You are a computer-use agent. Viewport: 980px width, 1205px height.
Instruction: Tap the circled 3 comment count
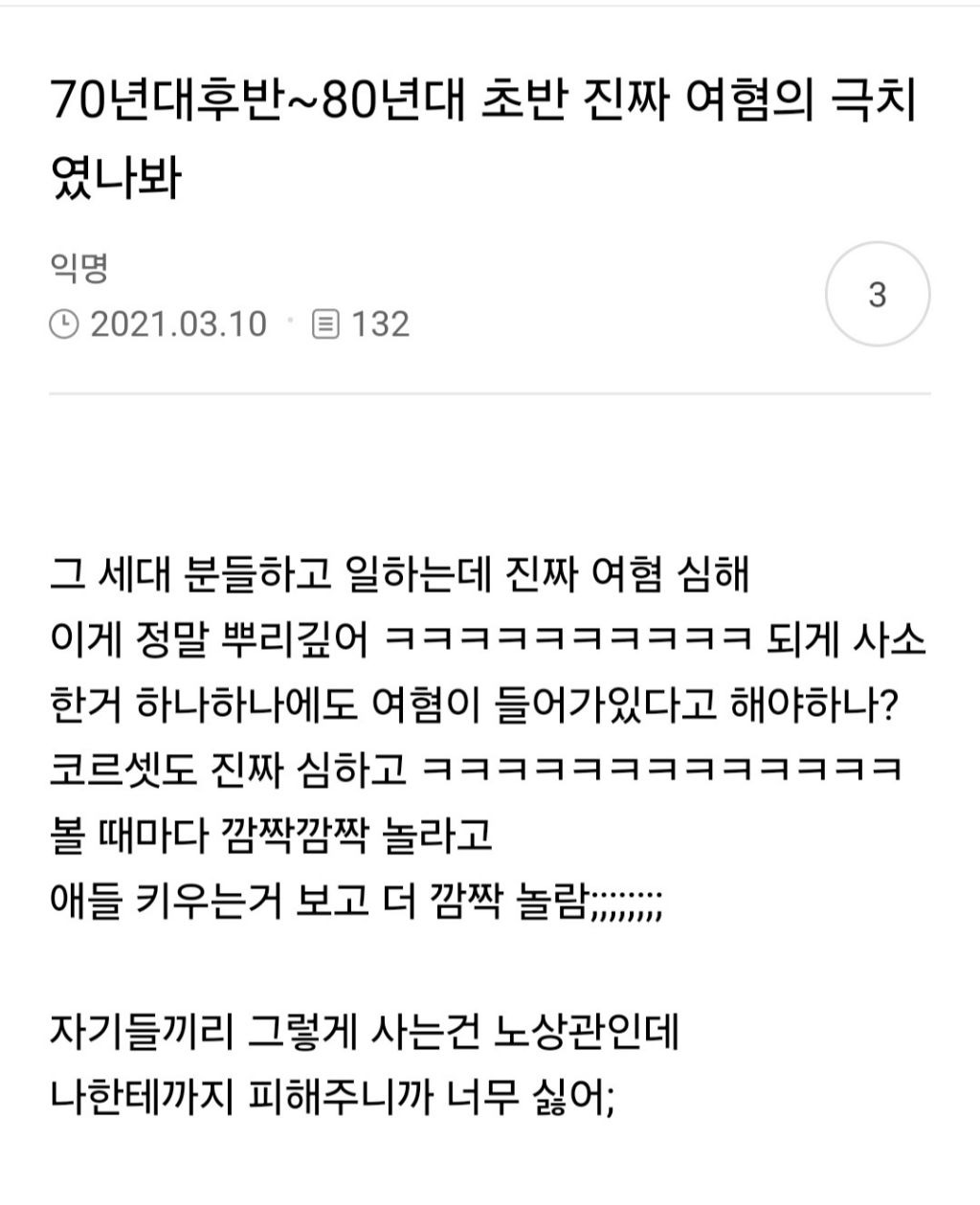click(x=877, y=295)
